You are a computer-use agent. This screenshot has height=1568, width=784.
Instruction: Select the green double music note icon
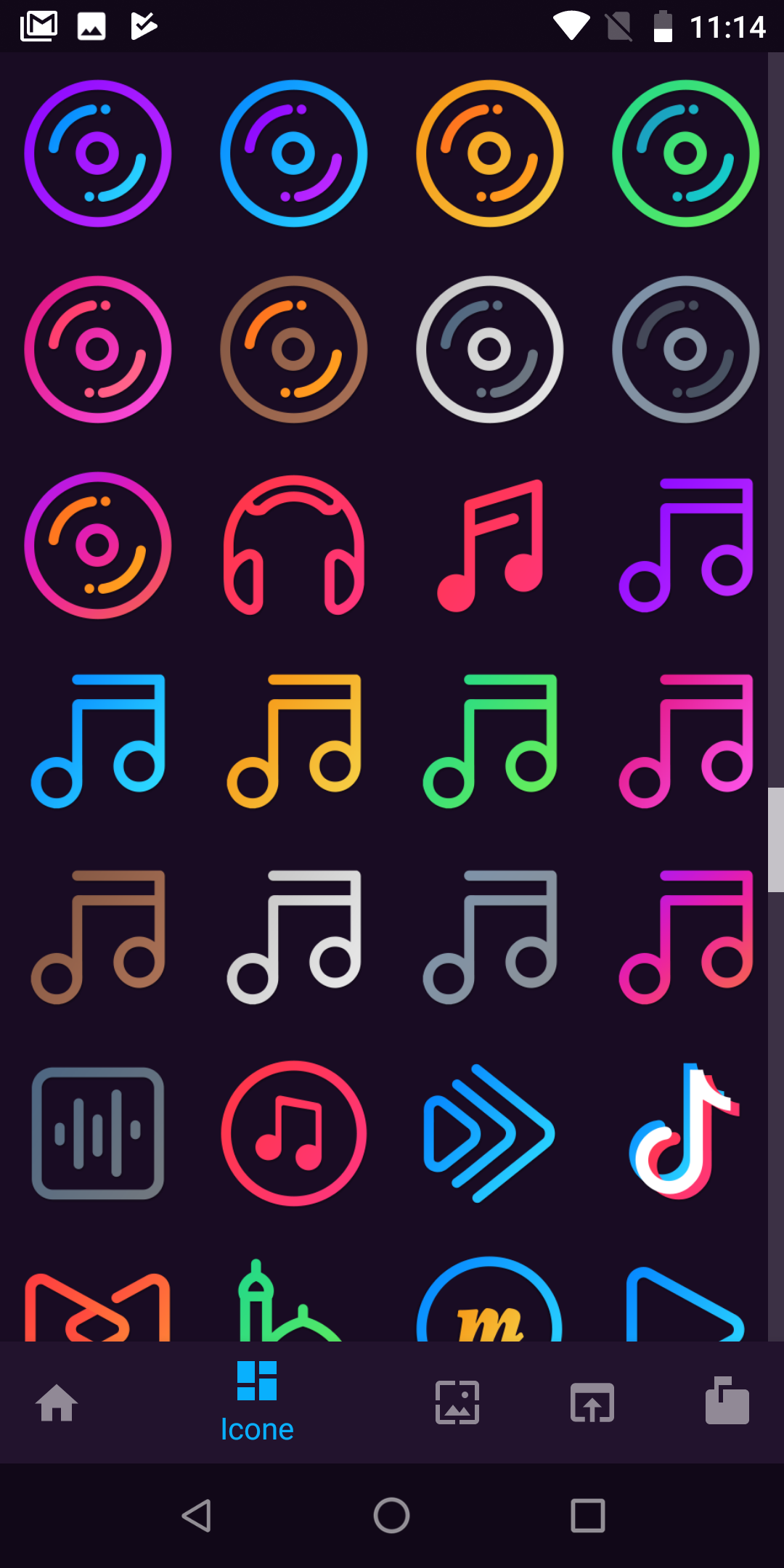click(490, 741)
